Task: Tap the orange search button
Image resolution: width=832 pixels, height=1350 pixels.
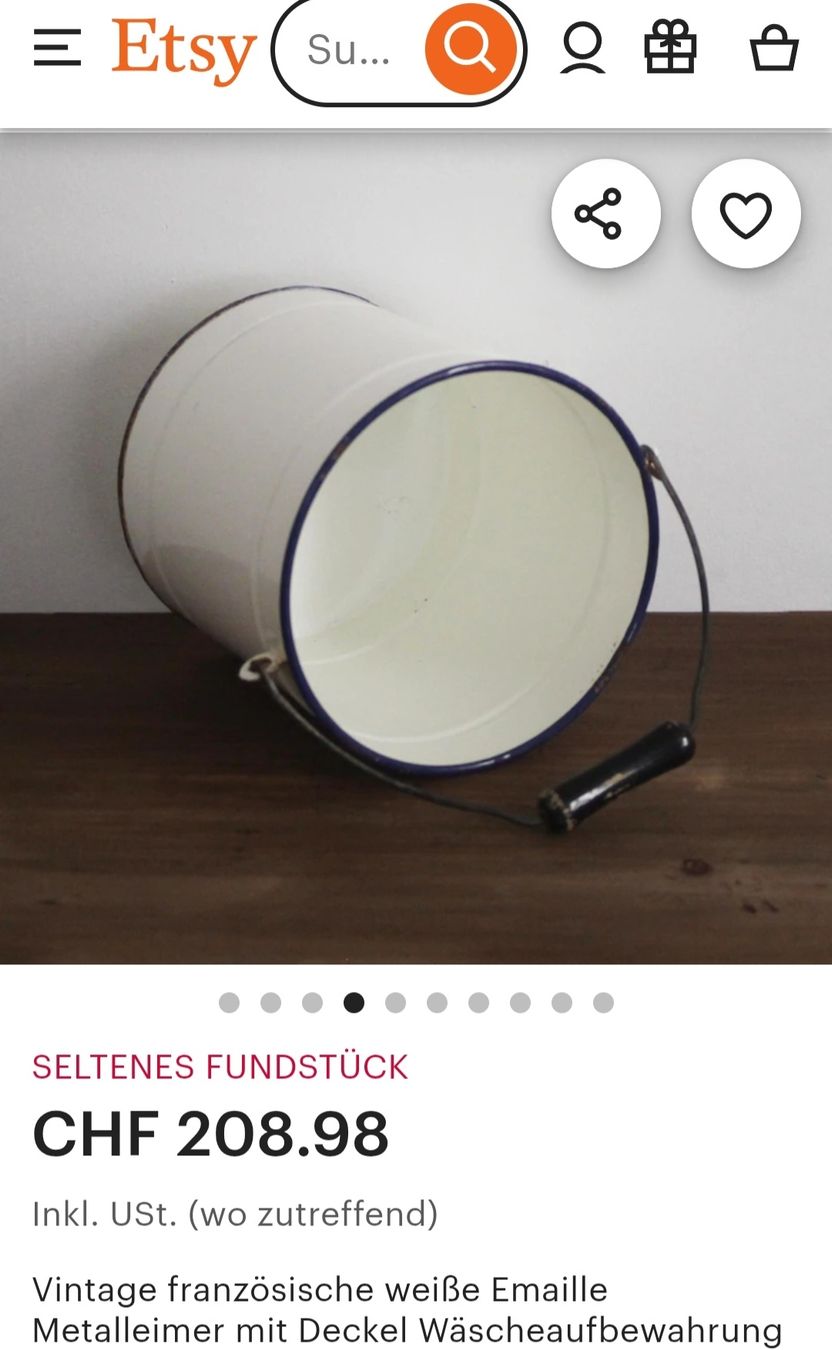Action: tap(470, 49)
